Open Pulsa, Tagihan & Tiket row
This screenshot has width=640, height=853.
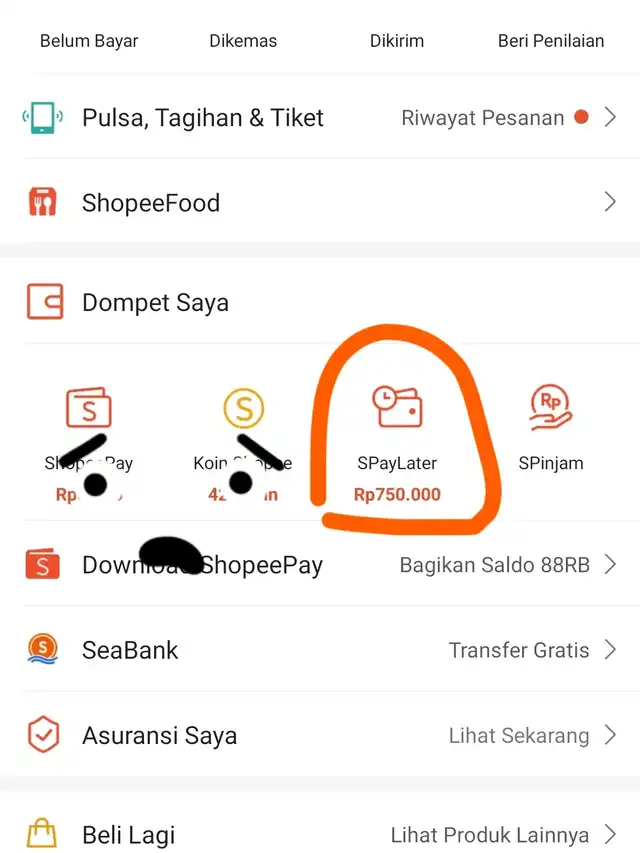point(320,118)
